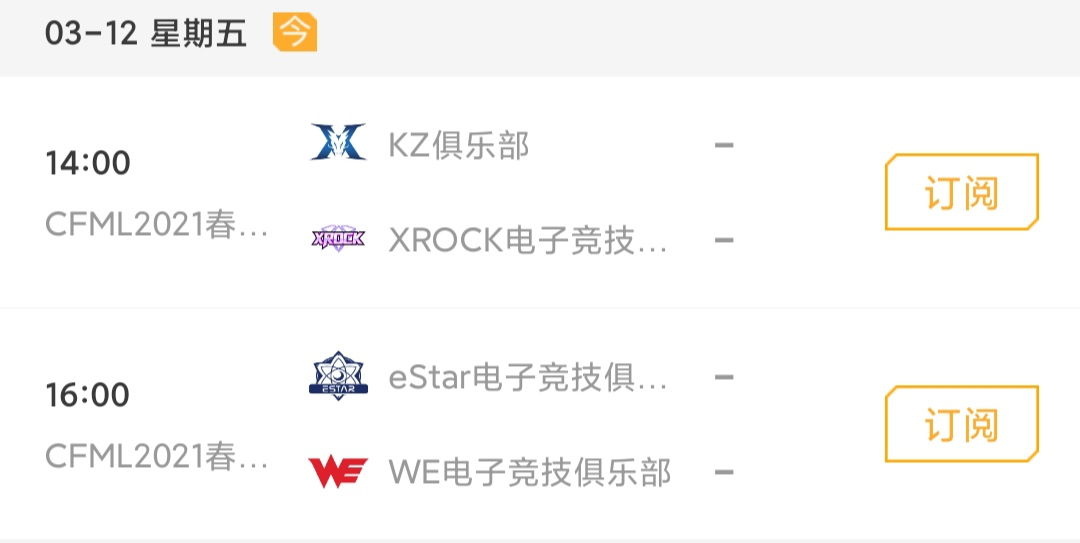The width and height of the screenshot is (1080, 543).
Task: Subscribe to the 16:00 eStar vs WE match
Action: [961, 424]
